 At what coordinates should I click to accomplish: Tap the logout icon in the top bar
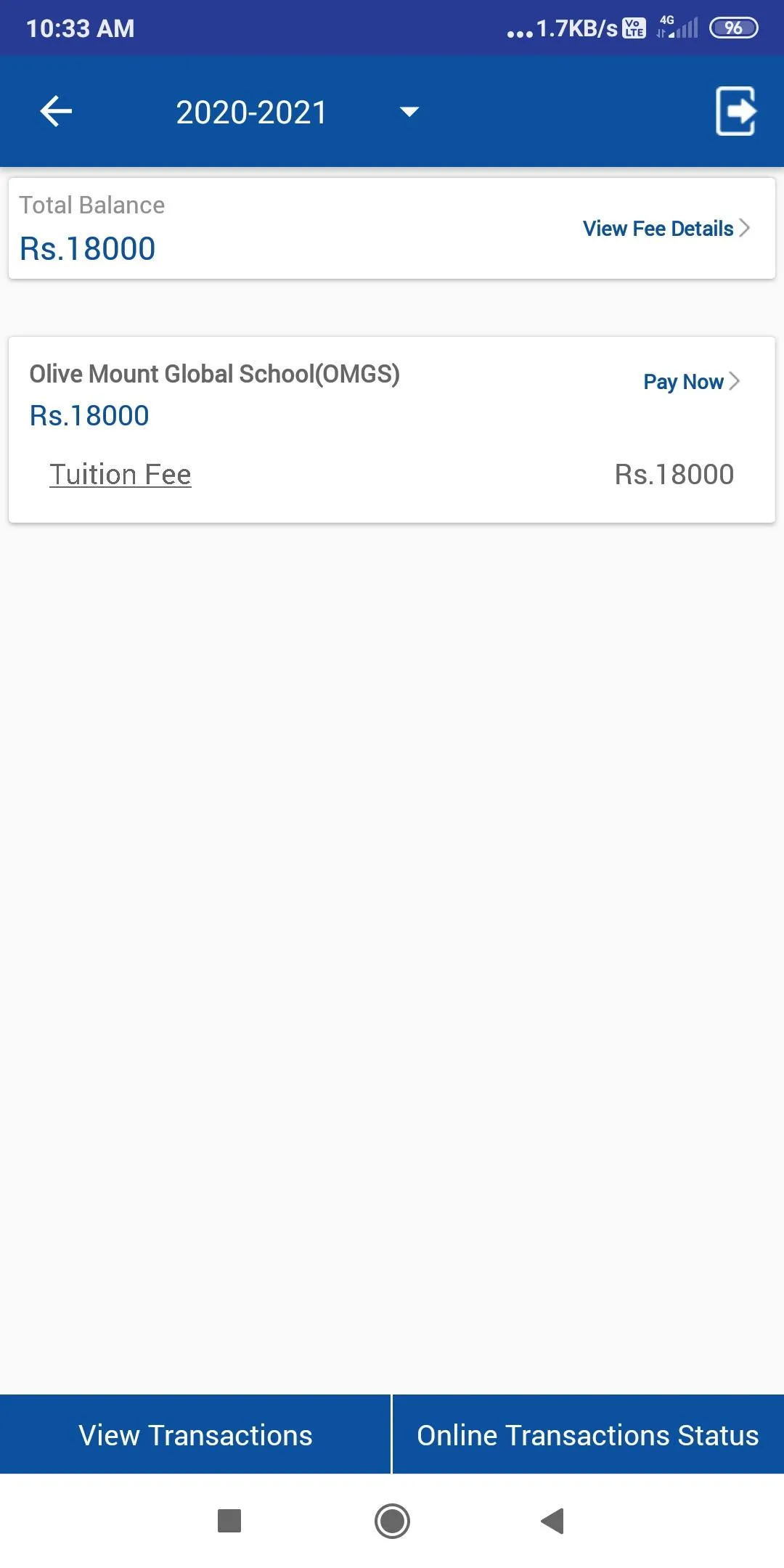pyautogui.click(x=736, y=111)
